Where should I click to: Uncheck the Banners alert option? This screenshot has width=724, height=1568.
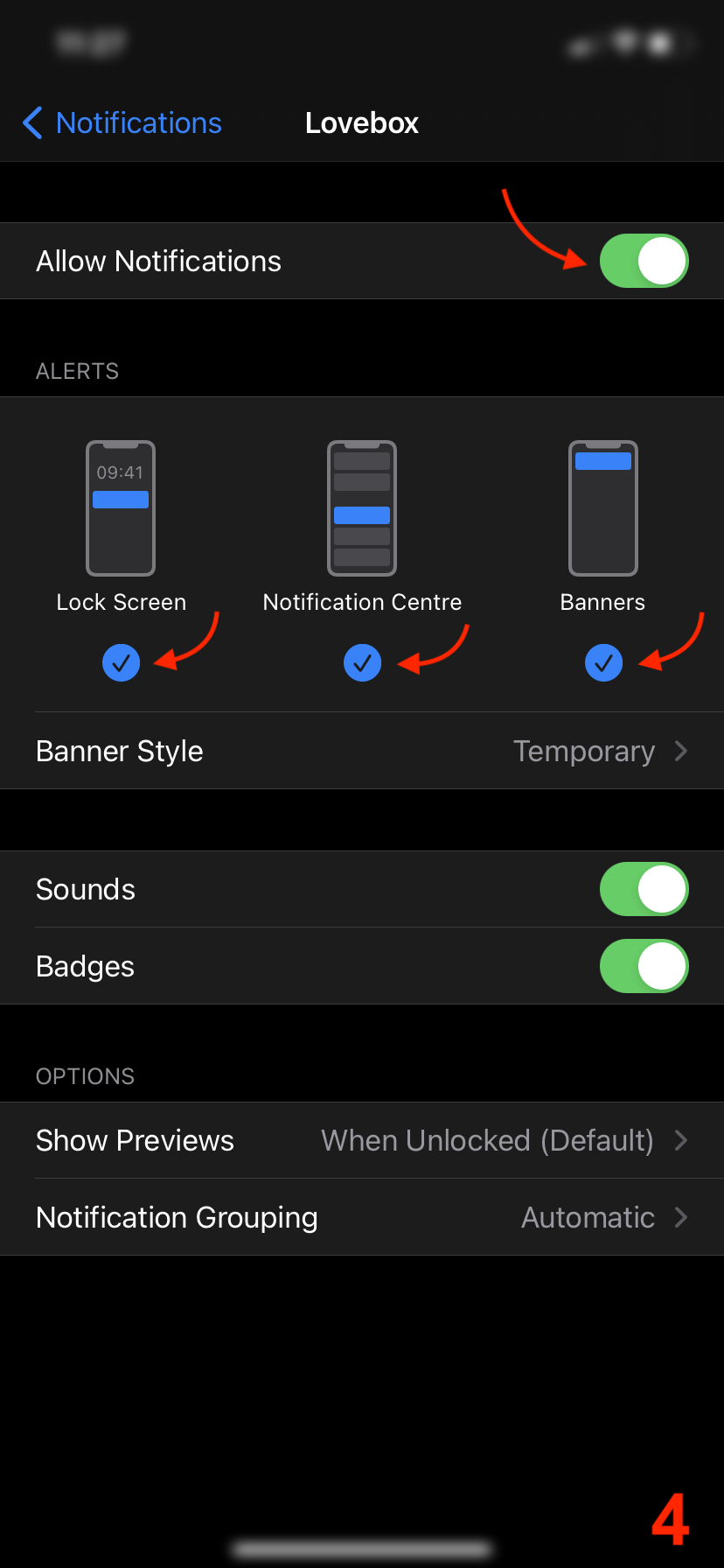[603, 662]
